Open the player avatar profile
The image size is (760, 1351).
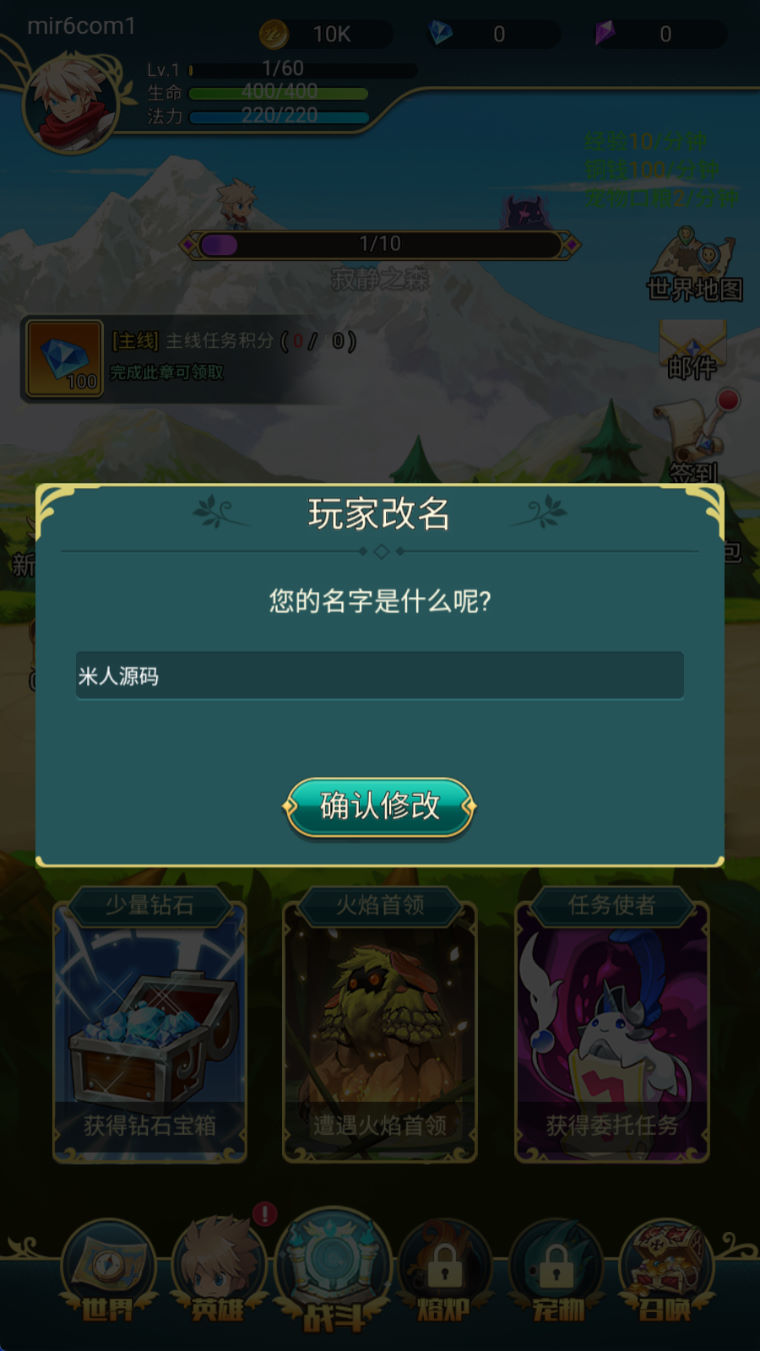click(70, 103)
